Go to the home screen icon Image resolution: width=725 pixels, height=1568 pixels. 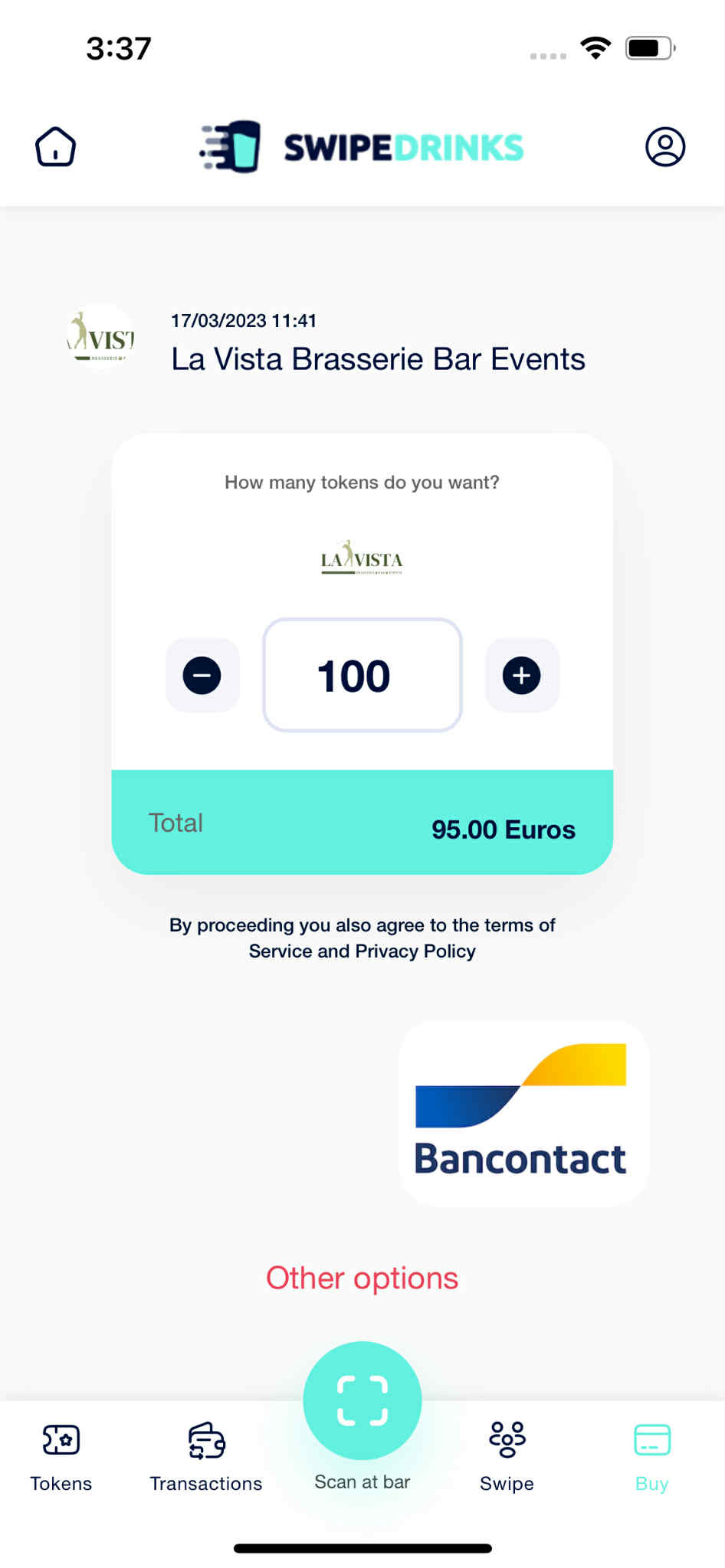click(x=55, y=146)
